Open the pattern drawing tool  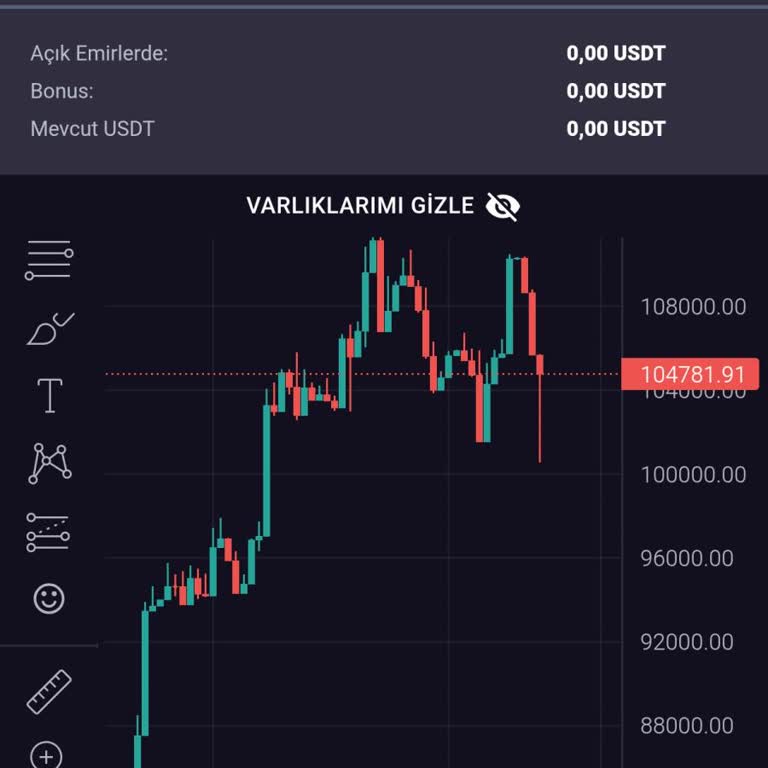click(49, 463)
